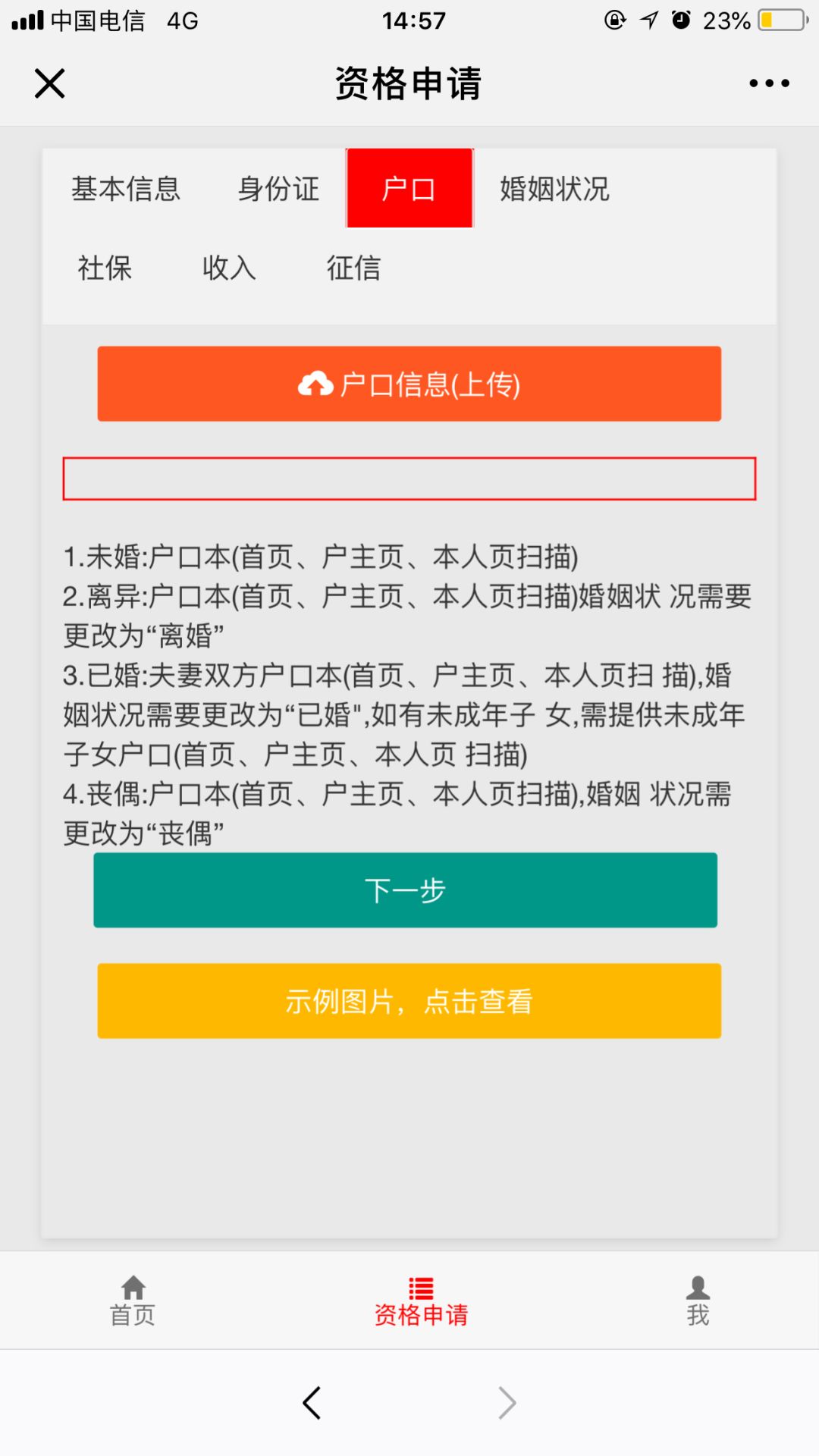The width and height of the screenshot is (819, 1456).
Task: Go back with the browser back arrow
Action: pos(312,1403)
